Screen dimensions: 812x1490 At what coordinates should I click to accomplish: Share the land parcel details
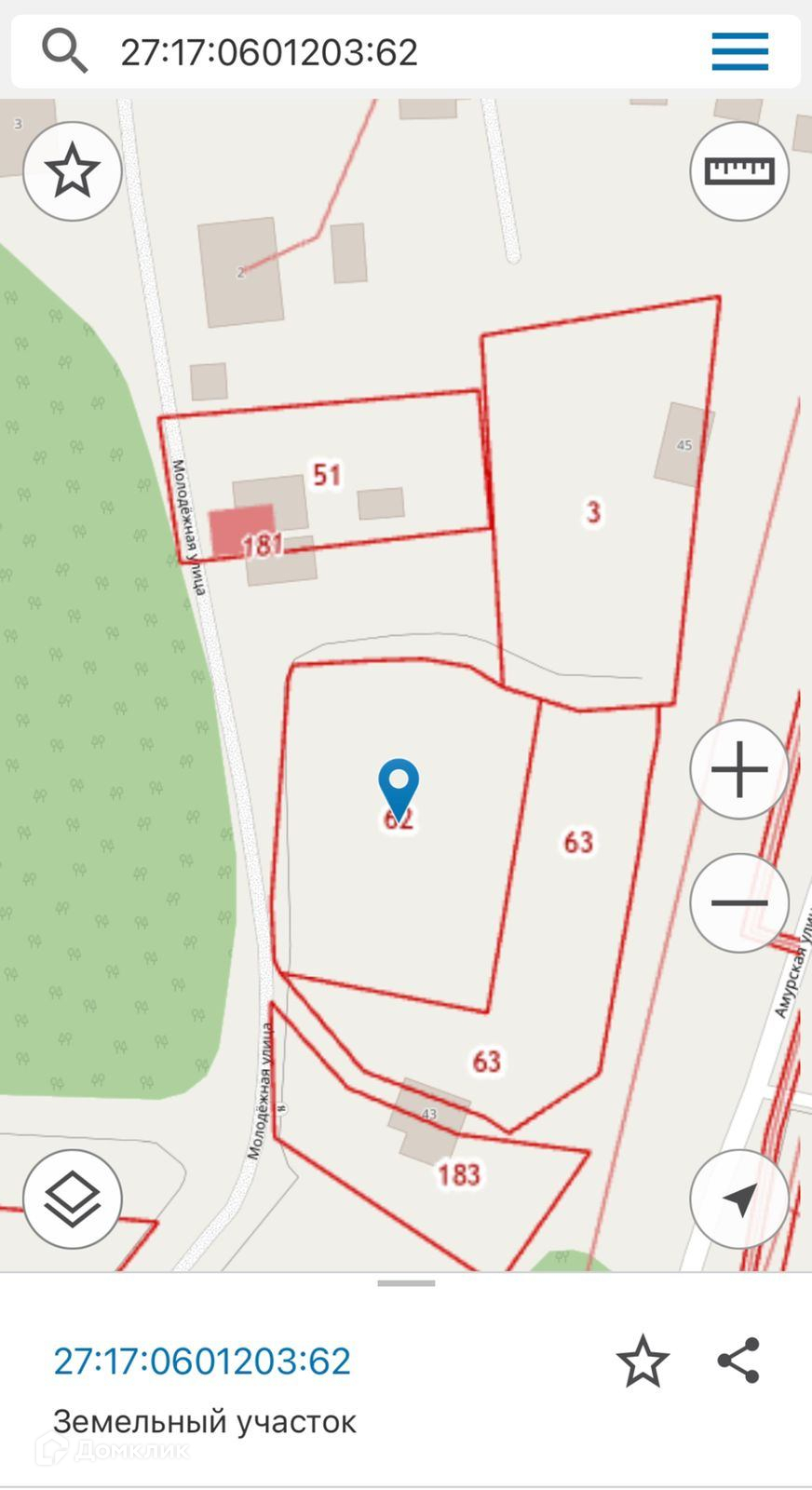(738, 1361)
